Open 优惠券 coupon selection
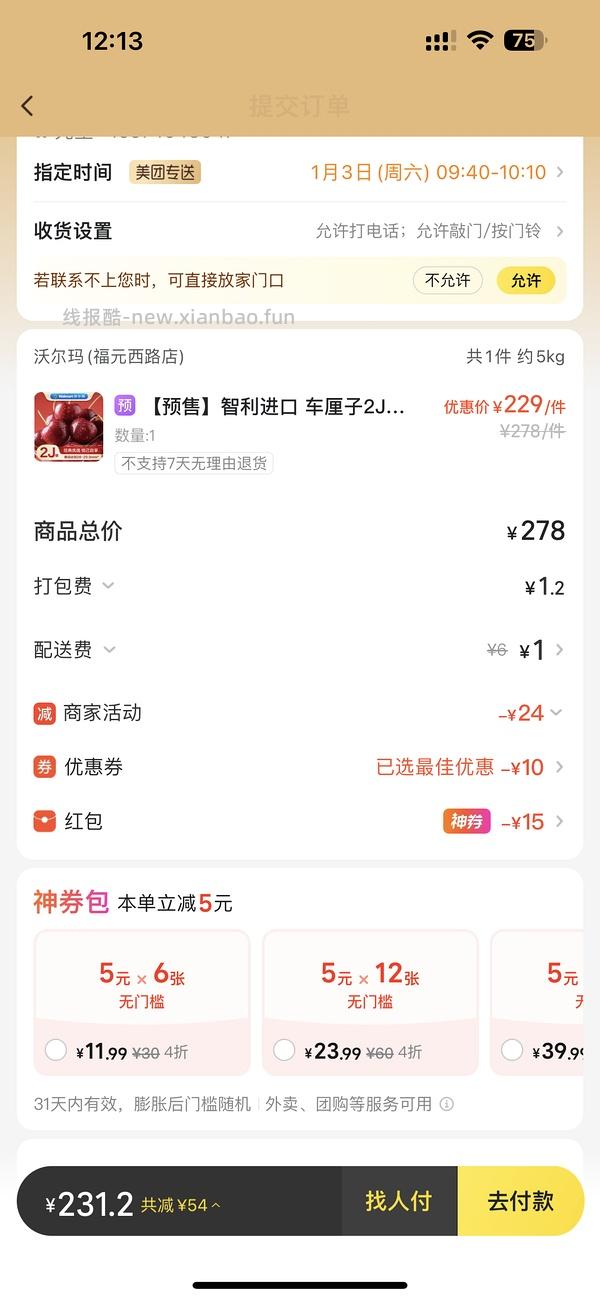This screenshot has width=600, height=1300. [x=470, y=767]
